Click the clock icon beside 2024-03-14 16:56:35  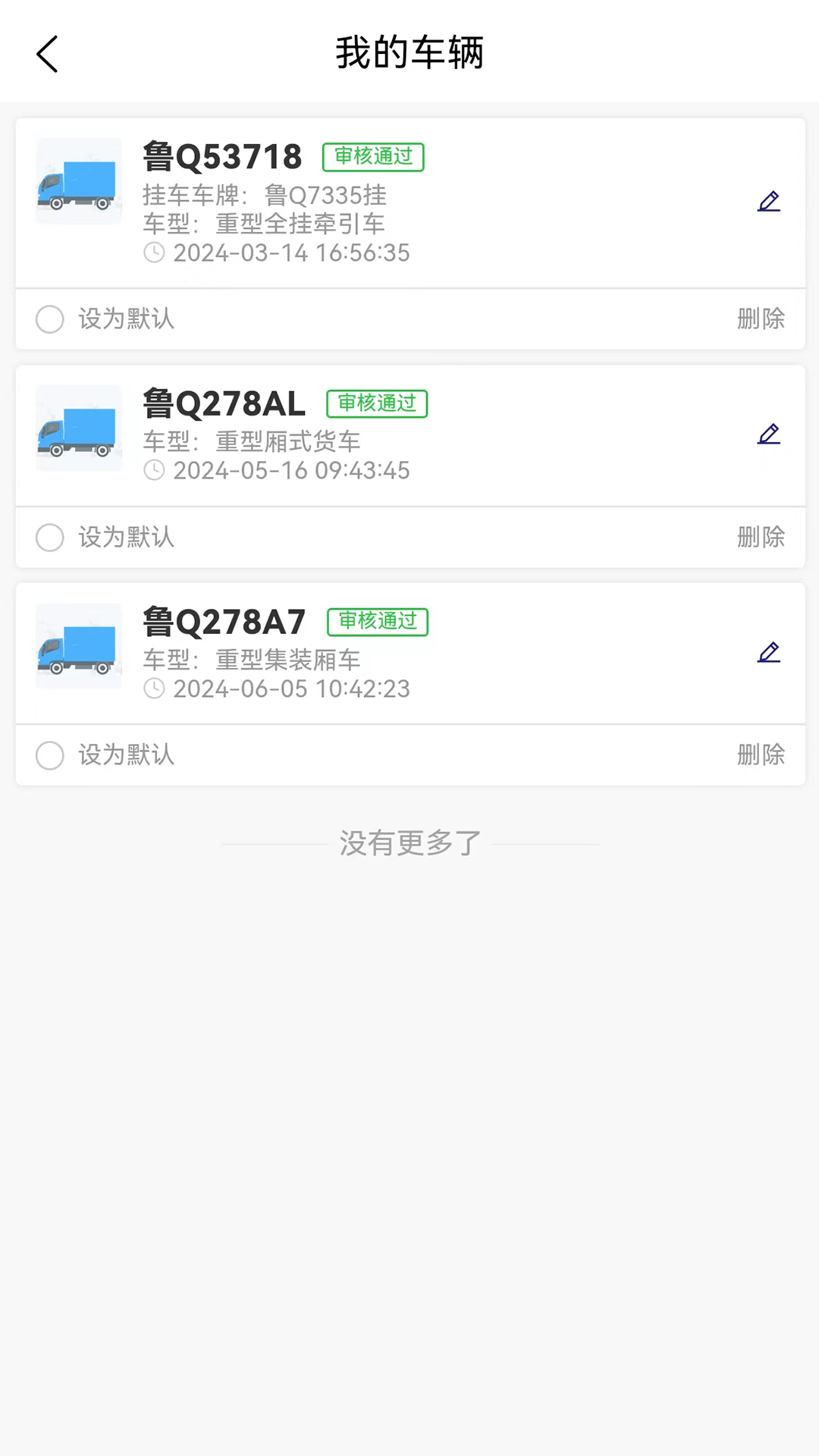click(x=154, y=253)
